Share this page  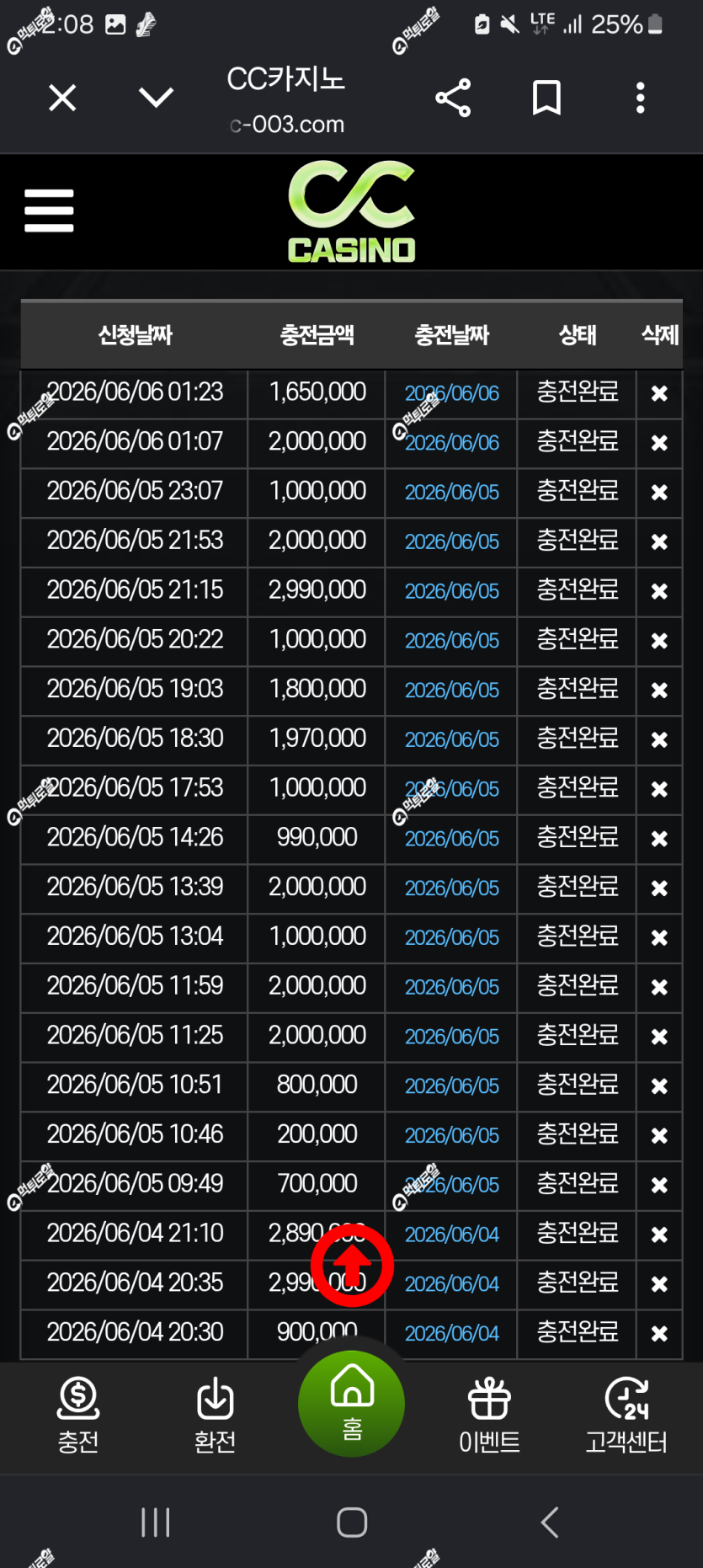coord(453,98)
